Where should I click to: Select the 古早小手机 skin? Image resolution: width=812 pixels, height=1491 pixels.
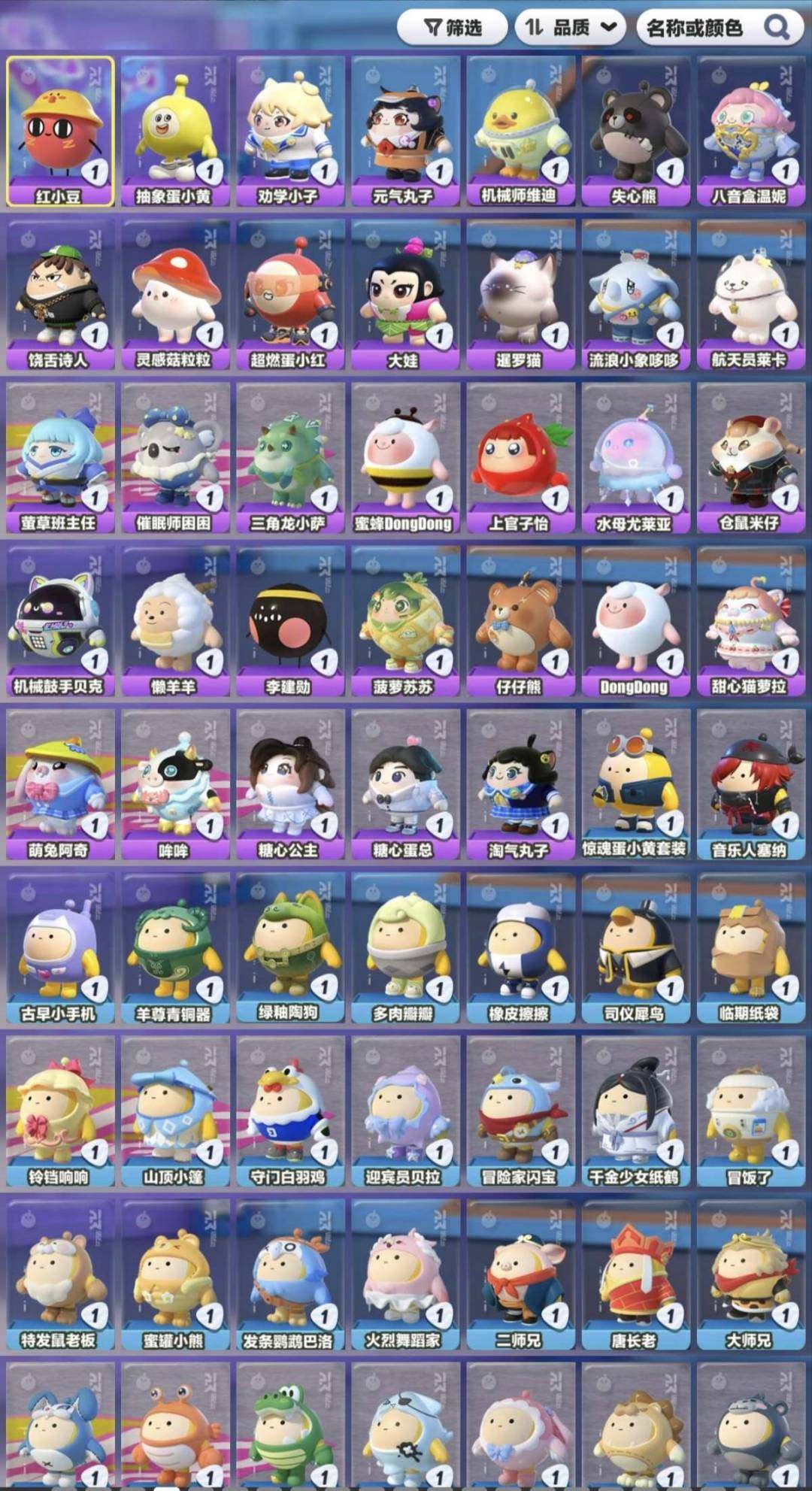coord(60,946)
